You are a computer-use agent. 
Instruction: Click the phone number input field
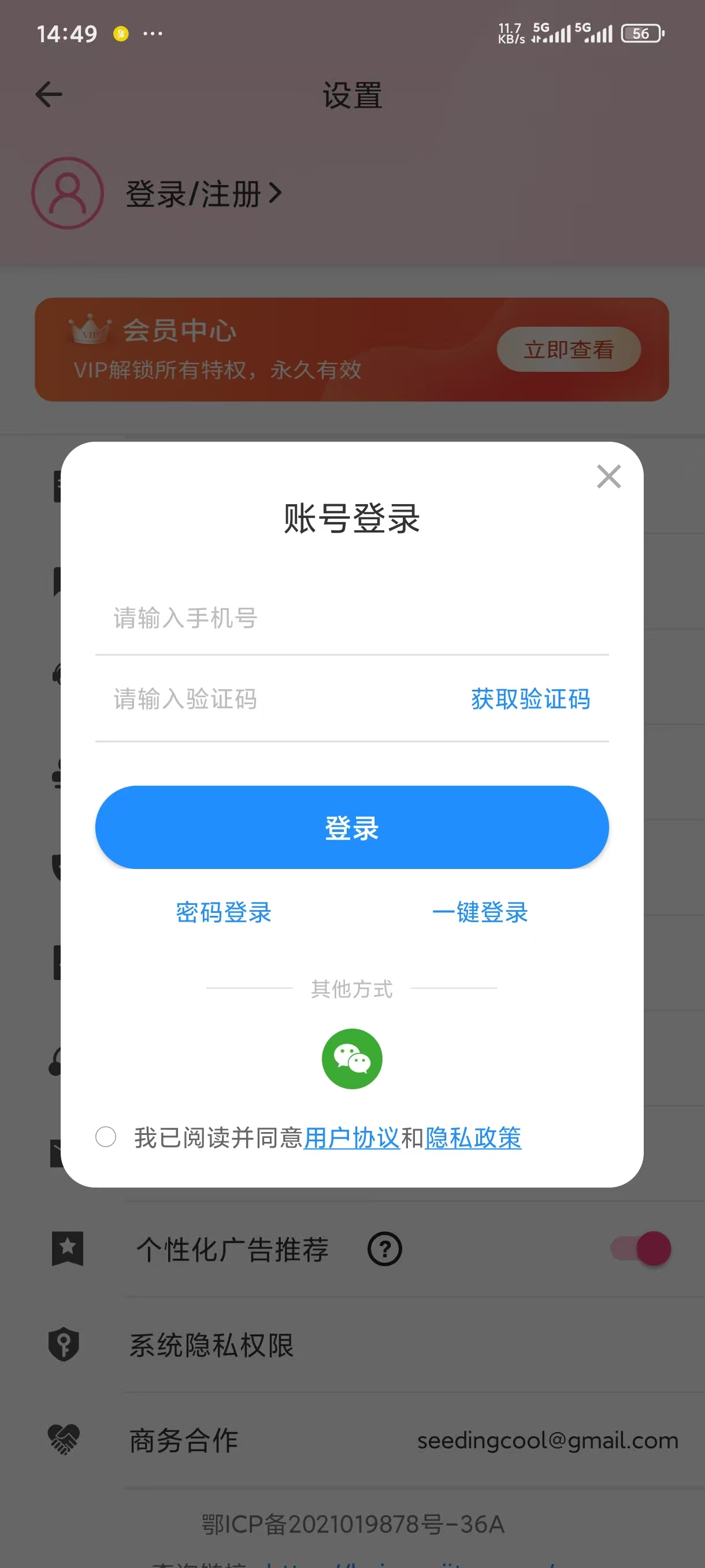[x=274, y=617]
